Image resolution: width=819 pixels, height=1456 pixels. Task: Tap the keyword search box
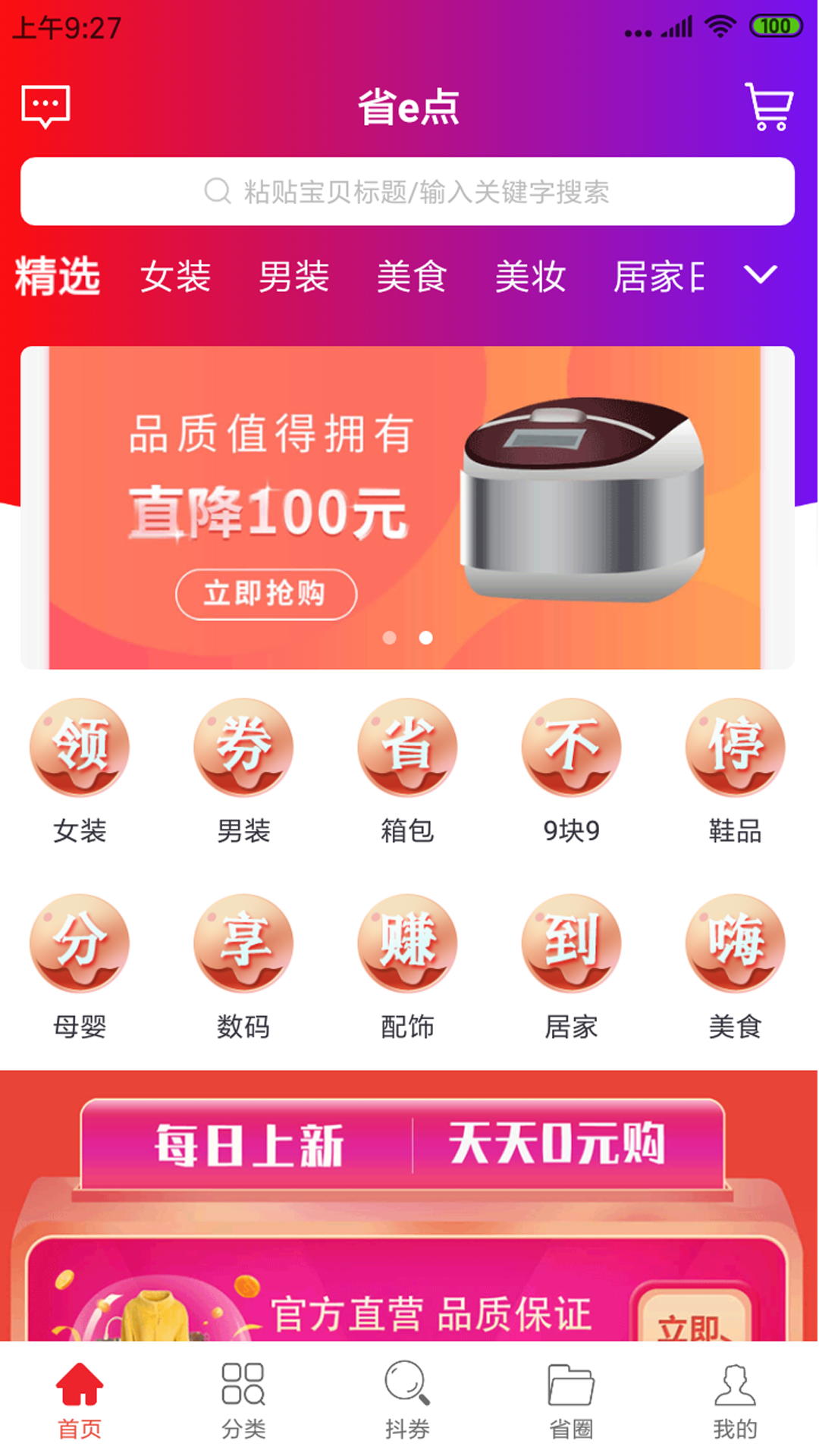coord(408,192)
